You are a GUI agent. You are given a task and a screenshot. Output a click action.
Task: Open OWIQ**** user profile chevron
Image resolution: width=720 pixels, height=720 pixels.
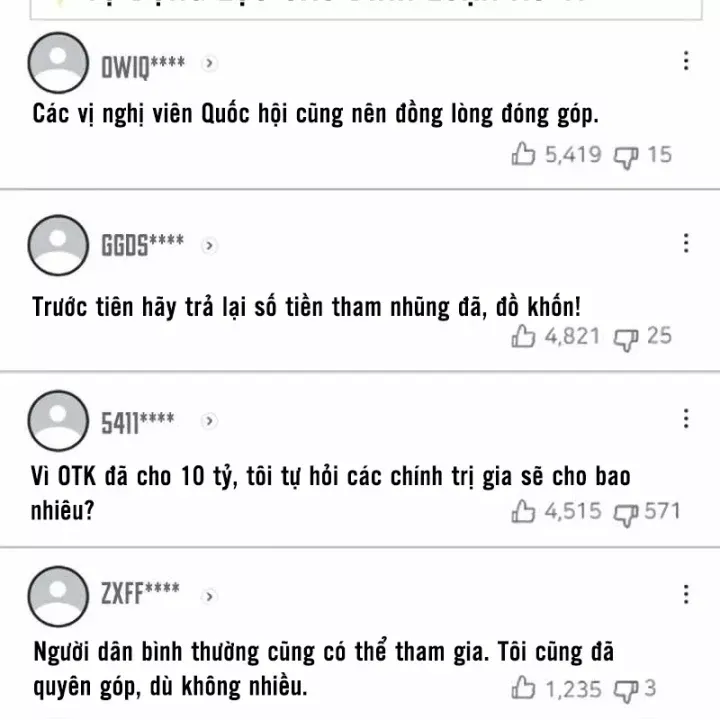(209, 63)
